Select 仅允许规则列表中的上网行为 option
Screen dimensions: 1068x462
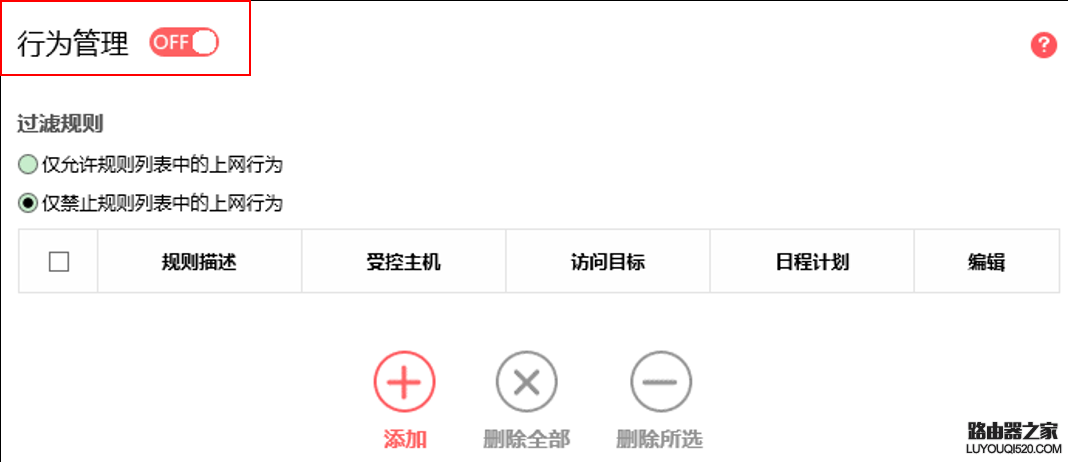pos(28,164)
